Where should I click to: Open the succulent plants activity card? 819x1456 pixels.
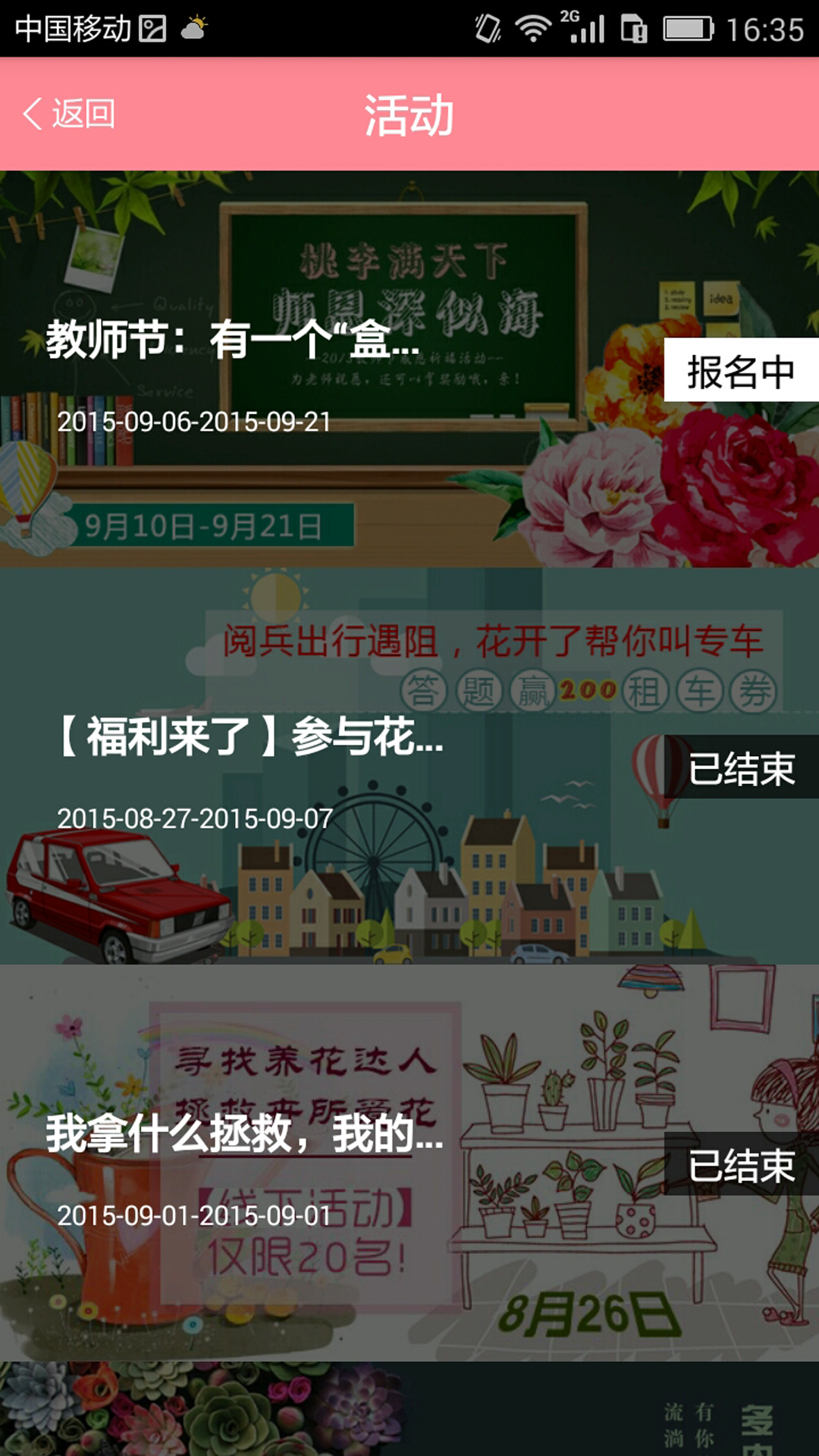(x=409, y=1409)
